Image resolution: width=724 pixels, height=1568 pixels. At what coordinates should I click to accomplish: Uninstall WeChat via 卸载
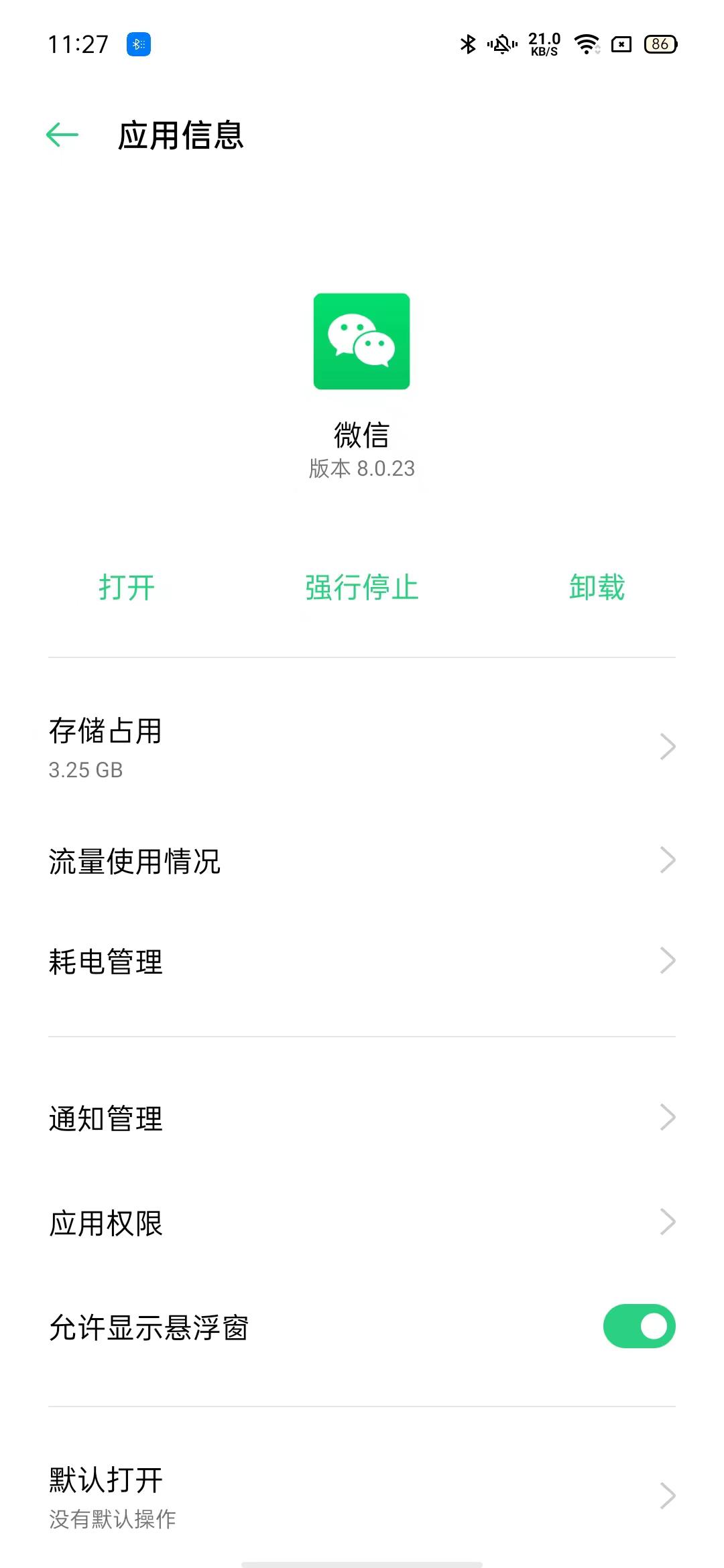point(597,588)
